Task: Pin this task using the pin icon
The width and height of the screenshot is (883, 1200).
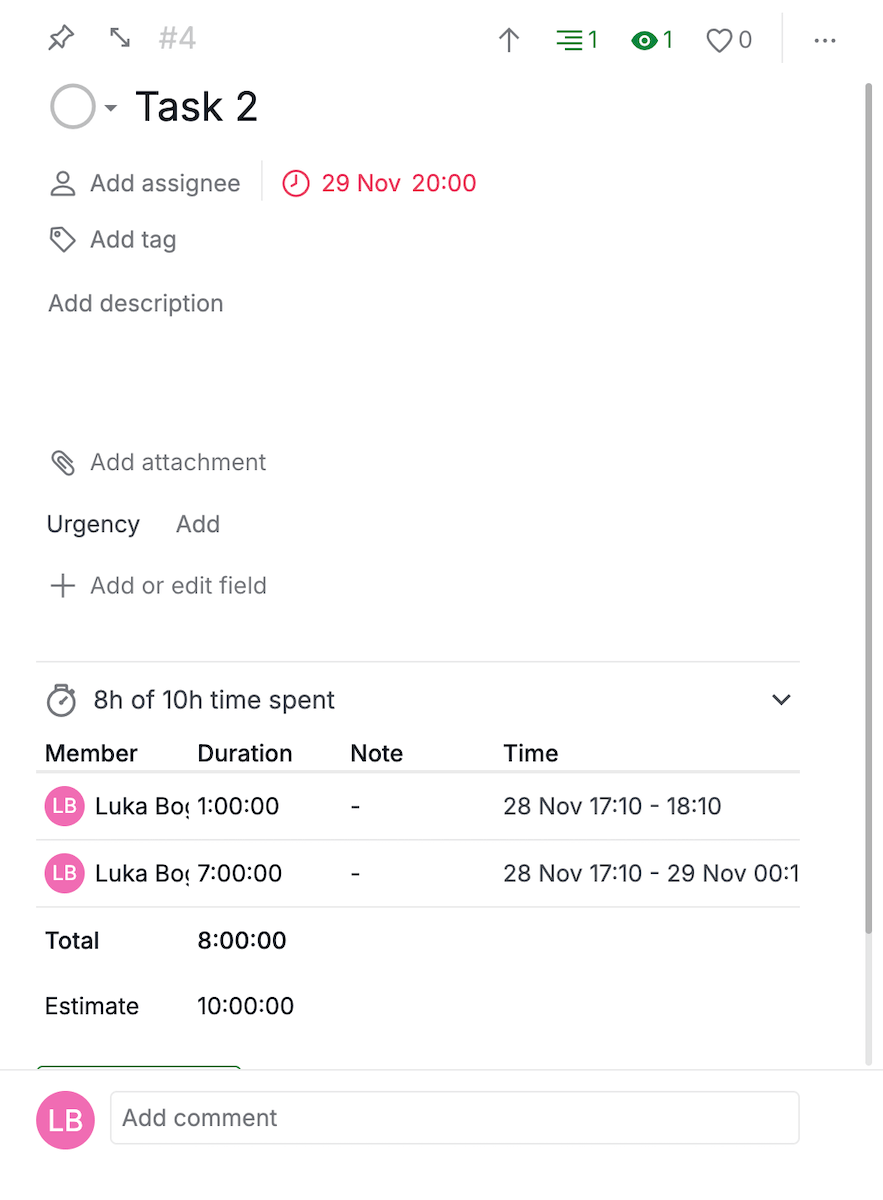Action: pos(60,38)
